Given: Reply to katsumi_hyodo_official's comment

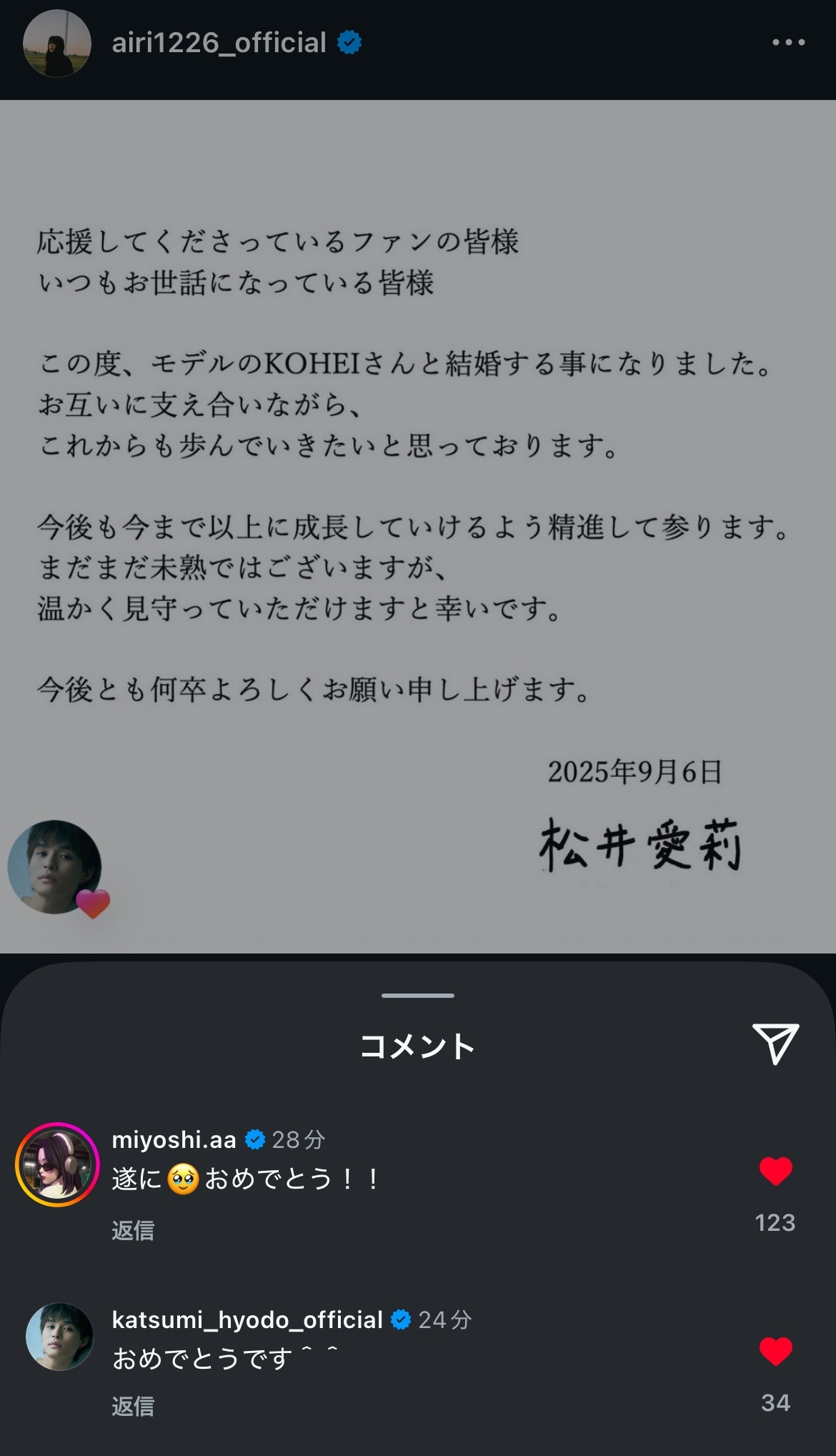Looking at the screenshot, I should 133,1407.
